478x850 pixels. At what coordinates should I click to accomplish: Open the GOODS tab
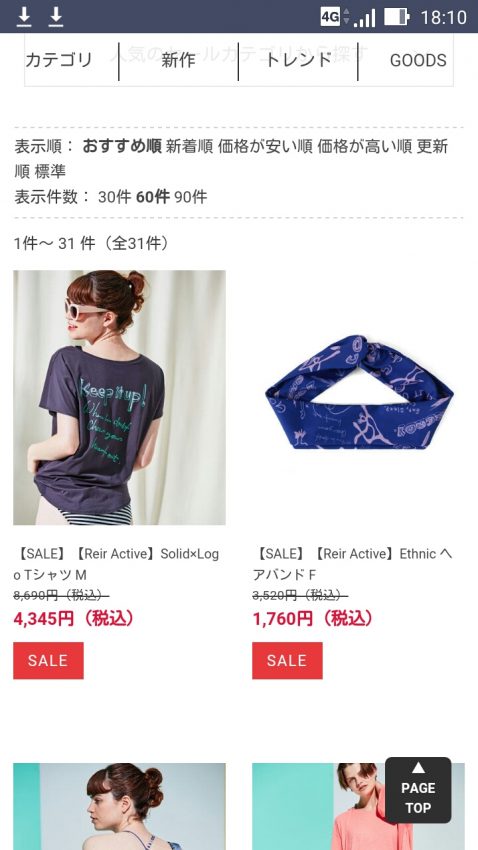coord(418,60)
